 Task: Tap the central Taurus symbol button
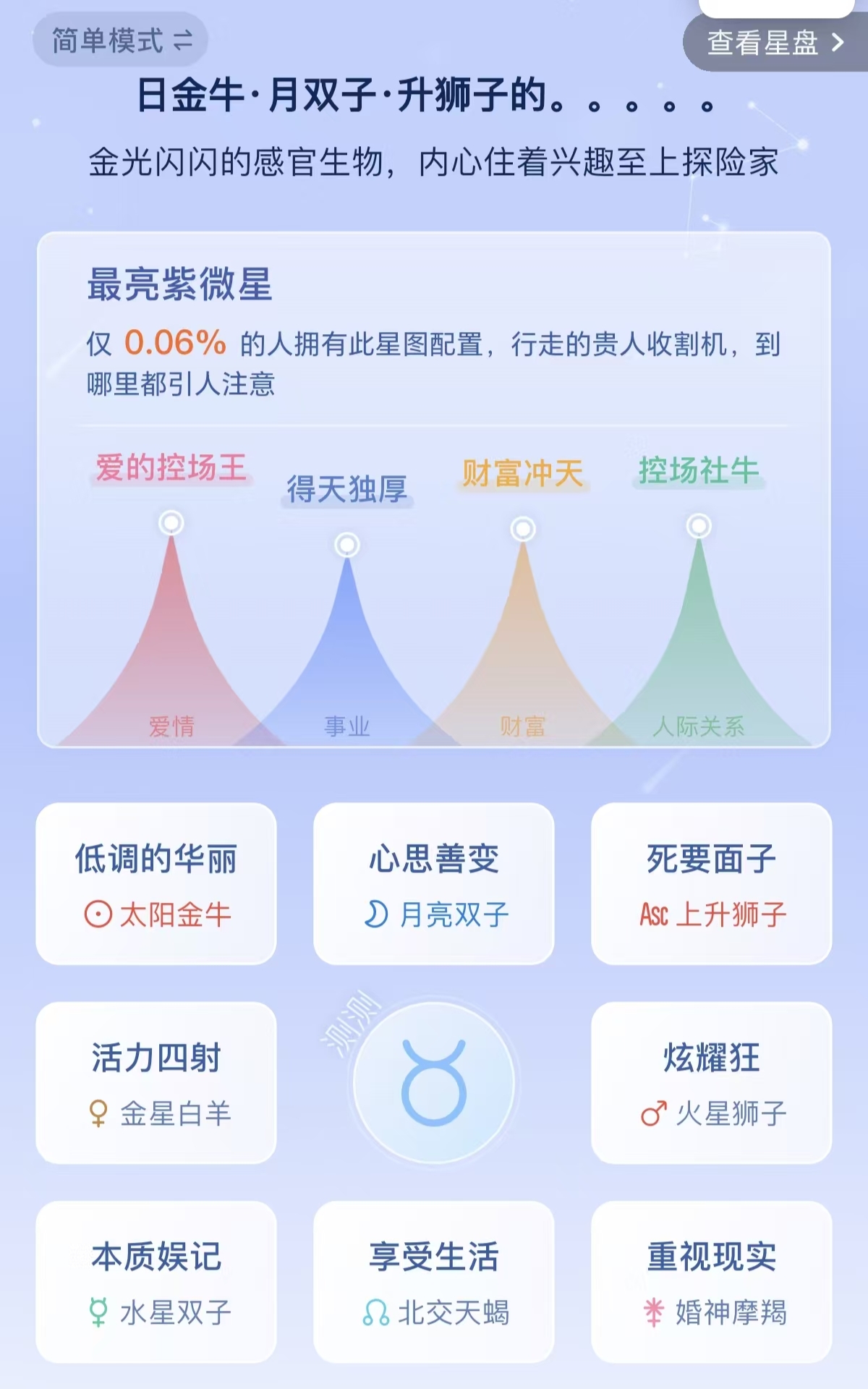[x=434, y=1083]
